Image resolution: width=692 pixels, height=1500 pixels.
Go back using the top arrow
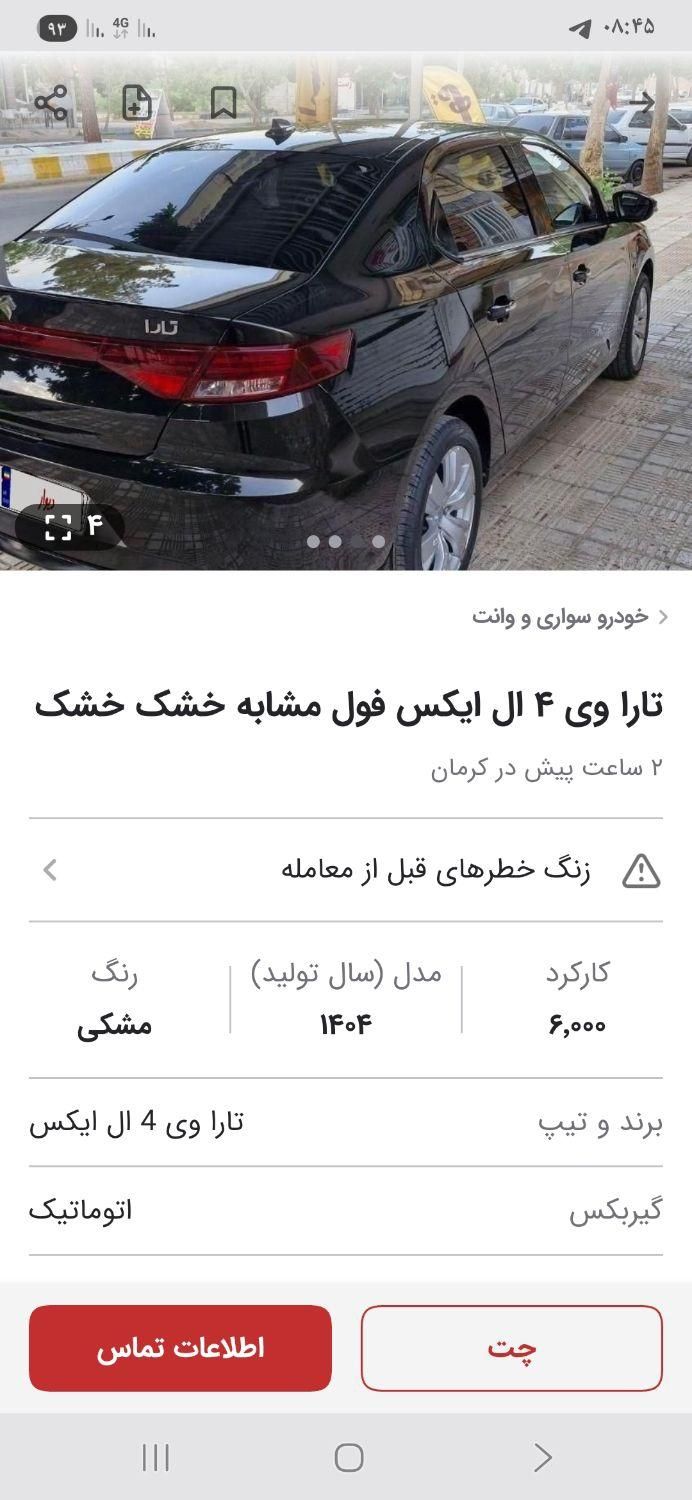coord(641,103)
